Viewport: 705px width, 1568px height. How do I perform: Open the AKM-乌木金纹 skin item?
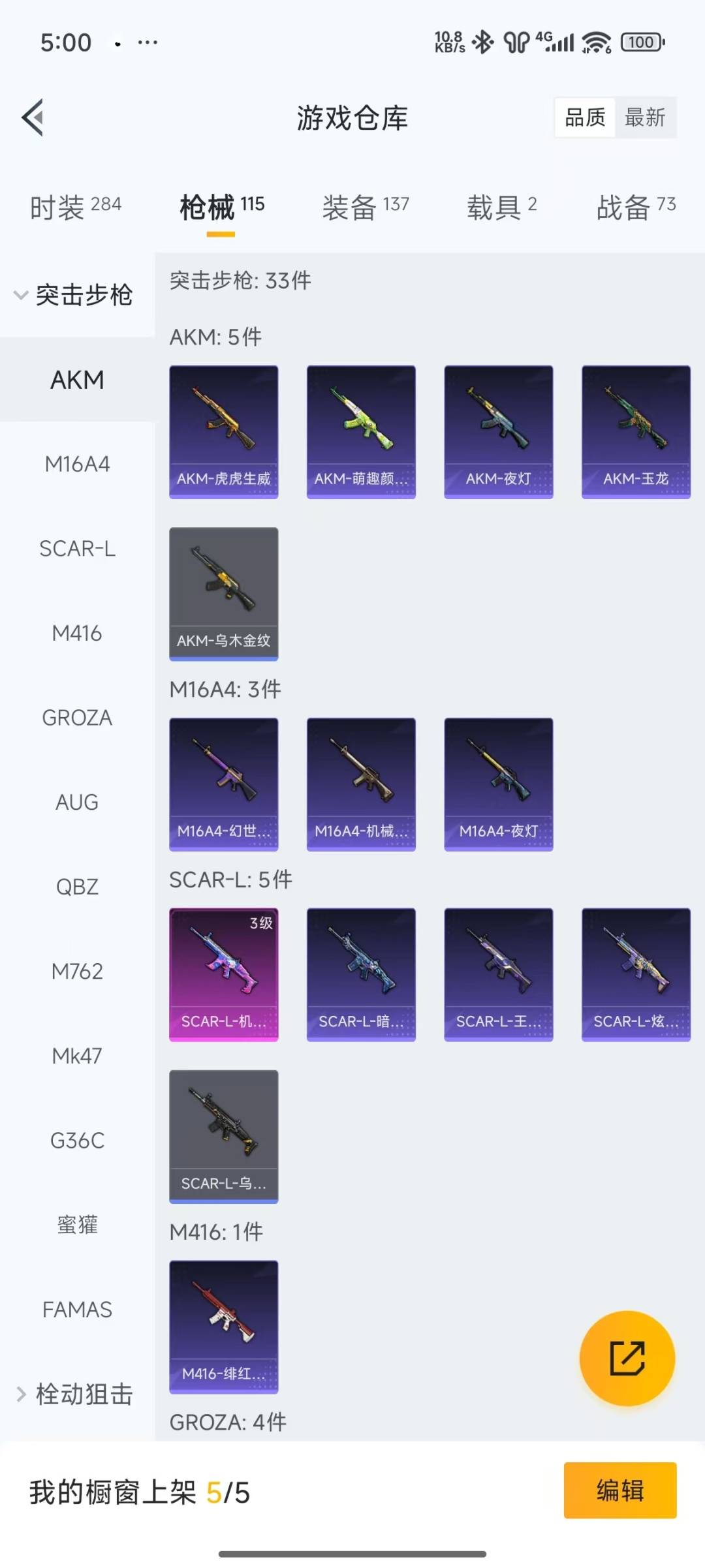pos(224,594)
